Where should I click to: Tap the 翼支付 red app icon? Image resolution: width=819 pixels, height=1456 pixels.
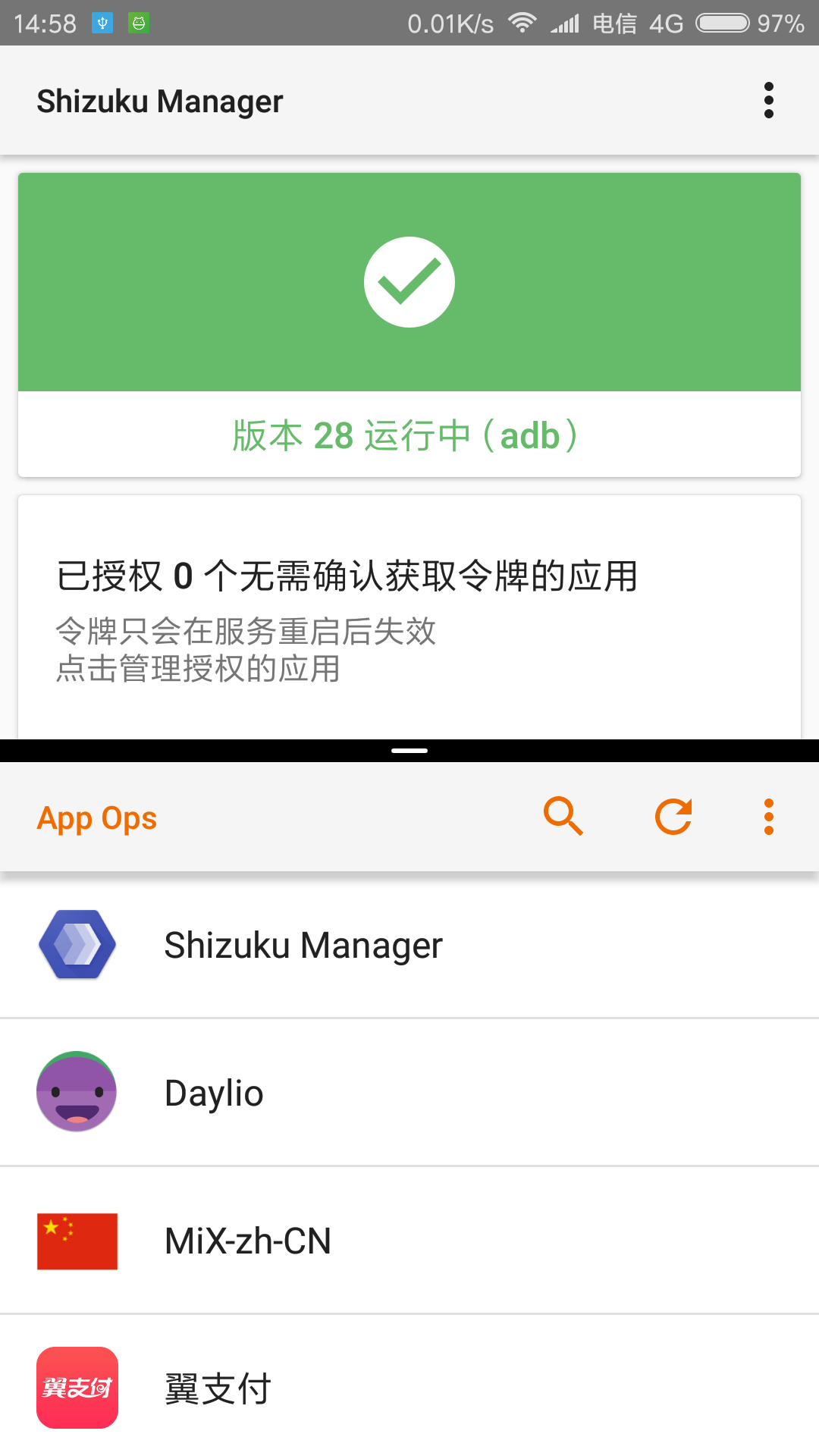pyautogui.click(x=76, y=1388)
